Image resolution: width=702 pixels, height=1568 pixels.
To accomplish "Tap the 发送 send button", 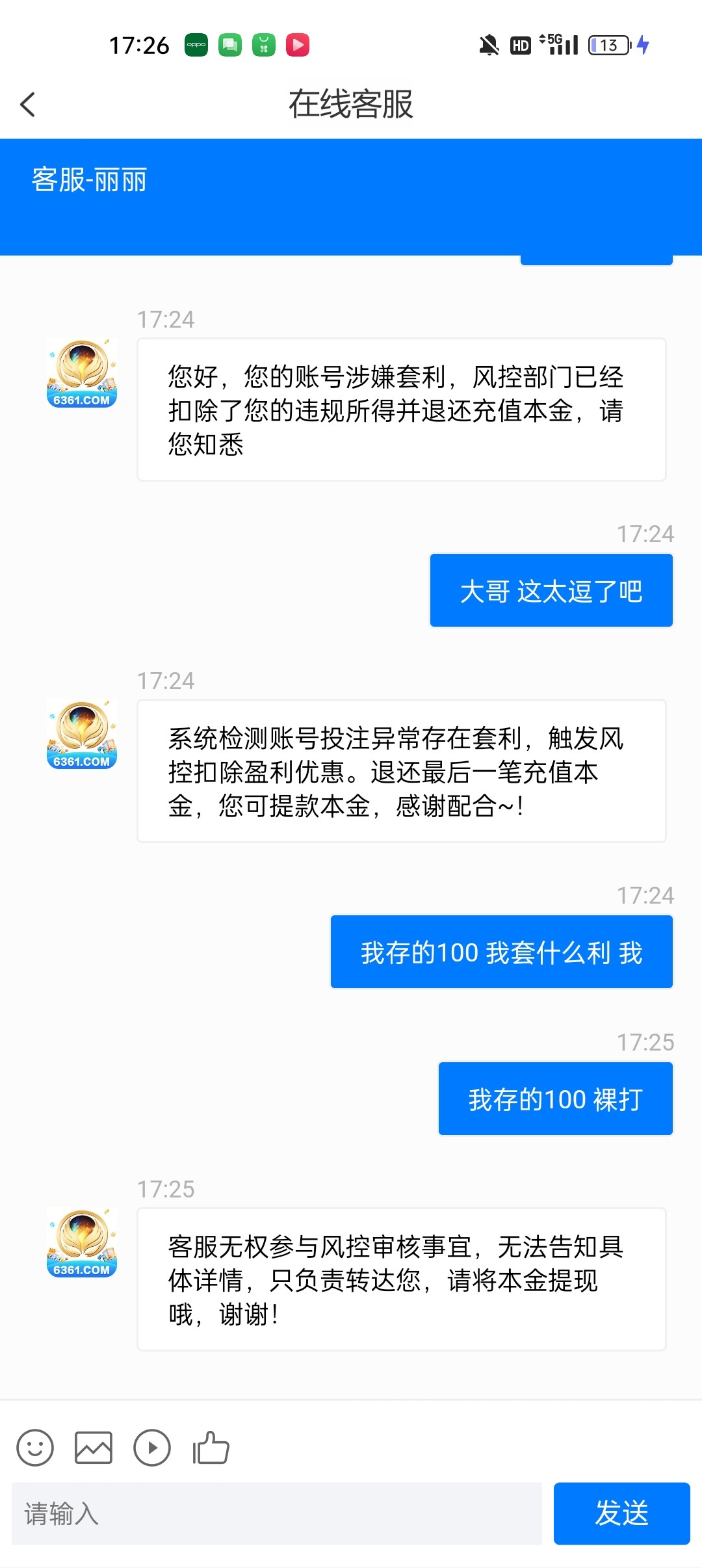I will pyautogui.click(x=622, y=1513).
